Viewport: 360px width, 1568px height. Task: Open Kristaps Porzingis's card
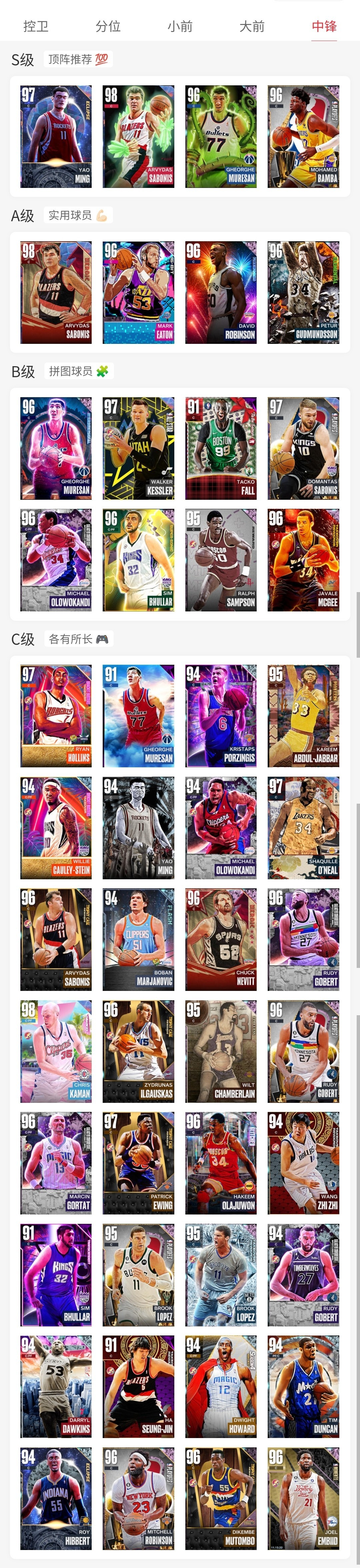221,716
